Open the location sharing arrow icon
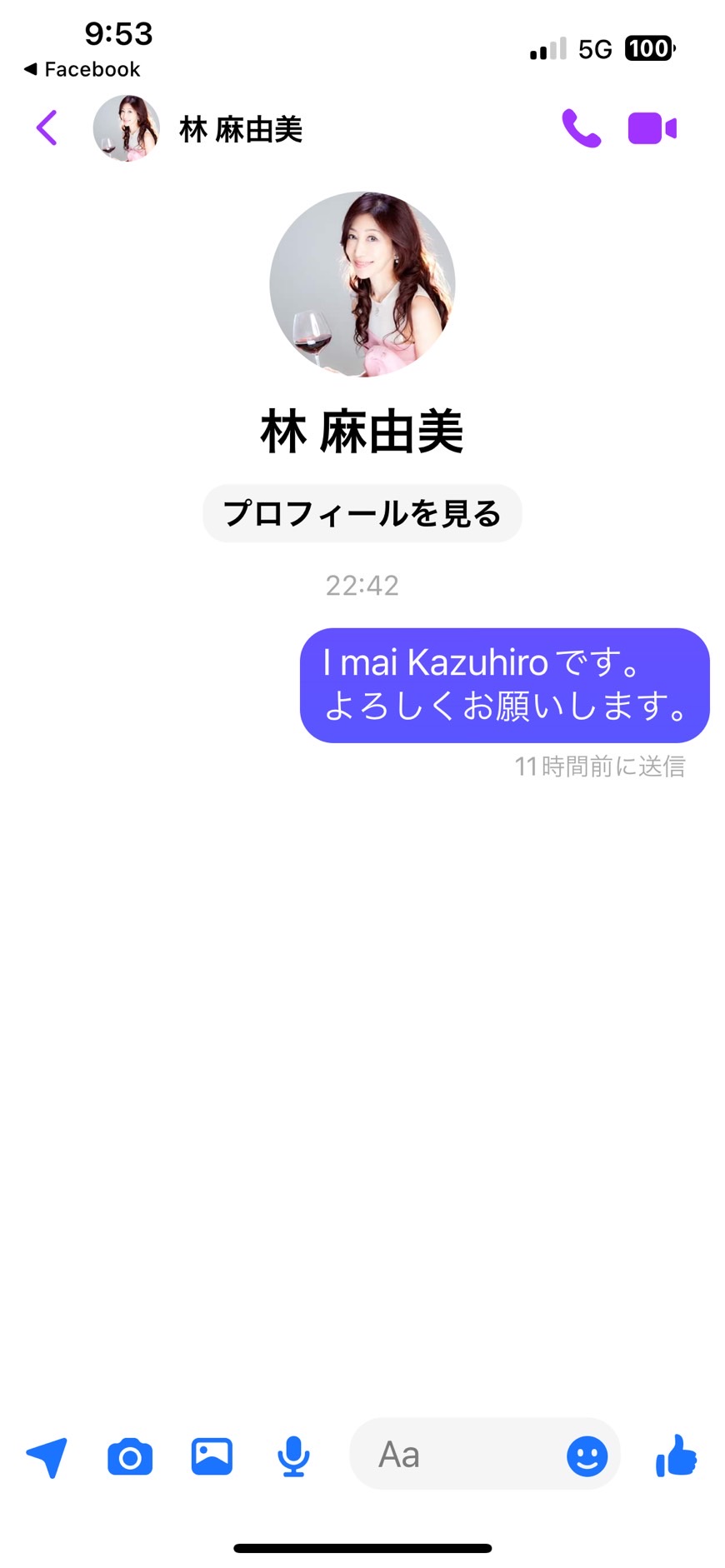This screenshot has width=725, height=1568. tap(47, 1457)
